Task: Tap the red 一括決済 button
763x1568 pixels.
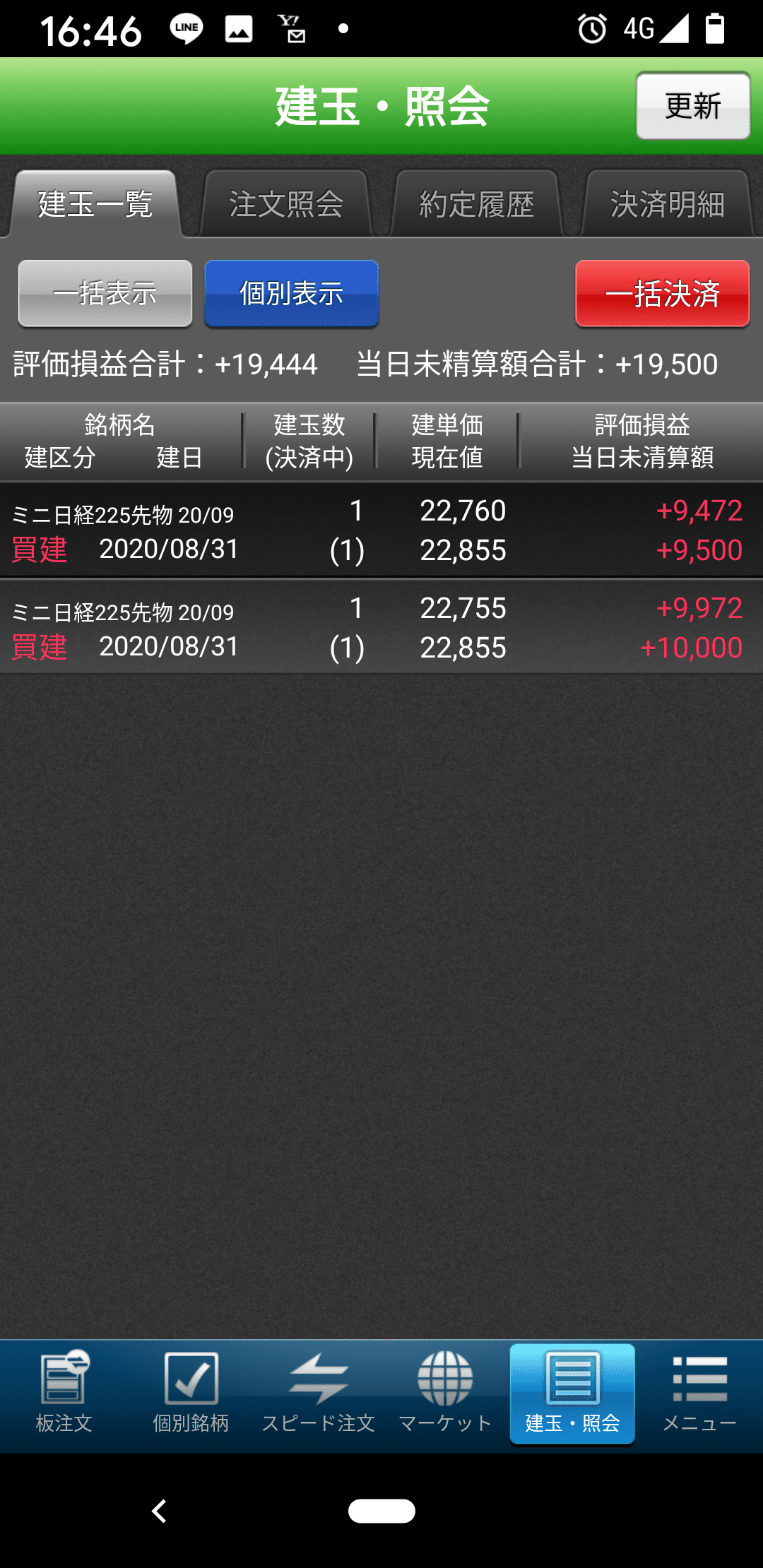Action: tap(663, 293)
